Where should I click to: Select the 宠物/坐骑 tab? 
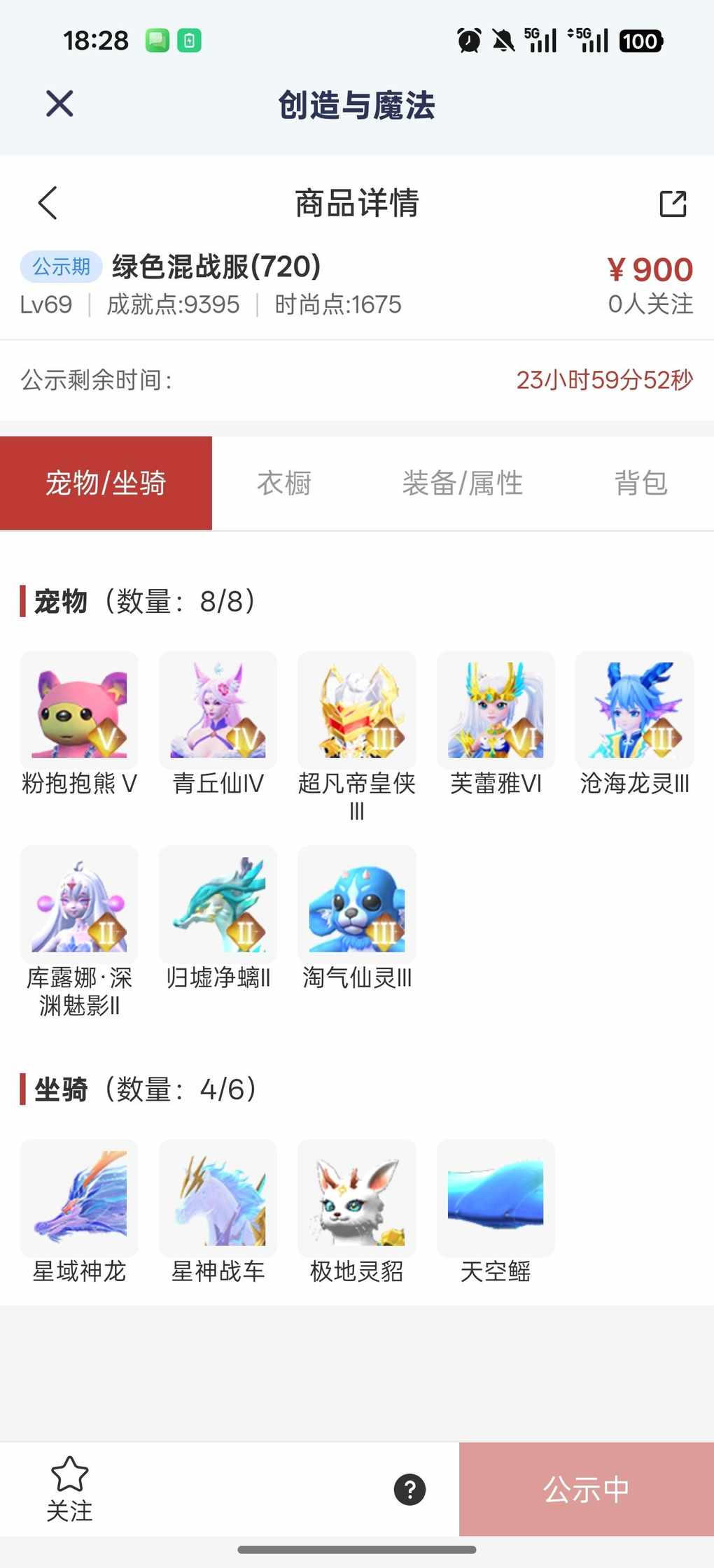[106, 483]
